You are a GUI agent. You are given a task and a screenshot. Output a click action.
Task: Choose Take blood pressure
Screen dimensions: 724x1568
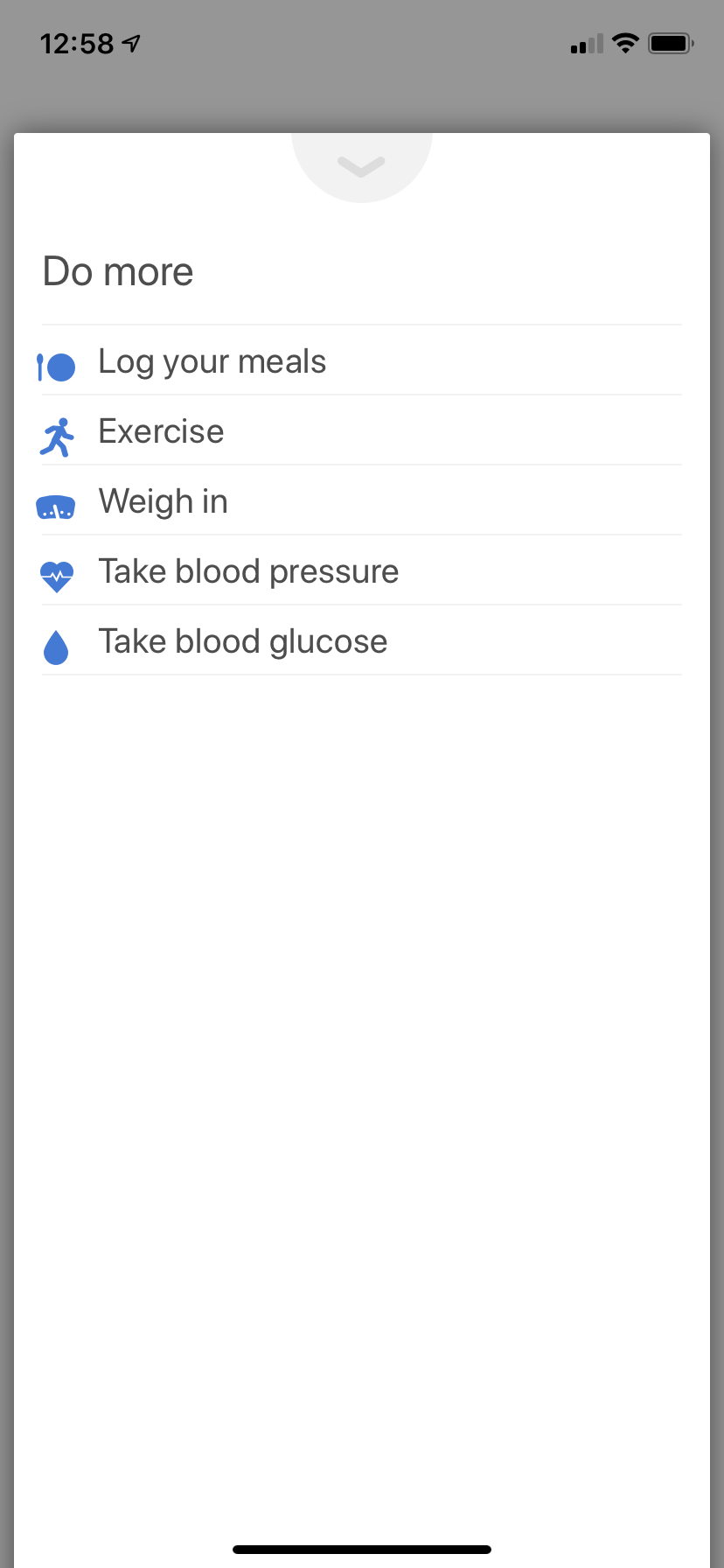pyautogui.click(x=361, y=570)
